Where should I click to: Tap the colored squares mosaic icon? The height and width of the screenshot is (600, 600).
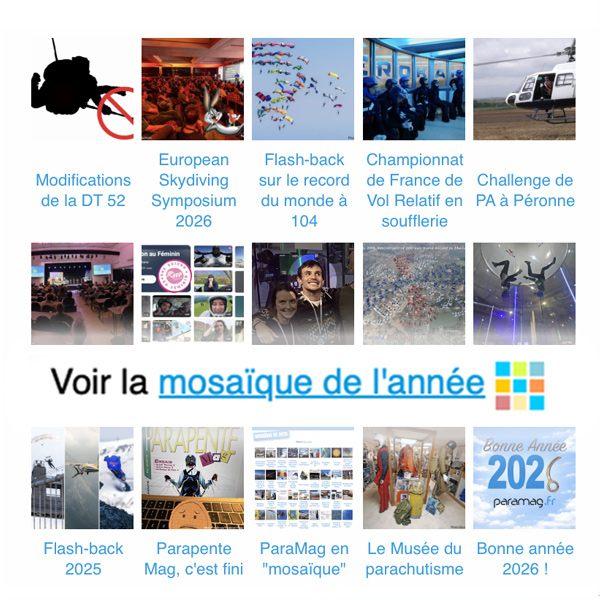click(x=520, y=386)
